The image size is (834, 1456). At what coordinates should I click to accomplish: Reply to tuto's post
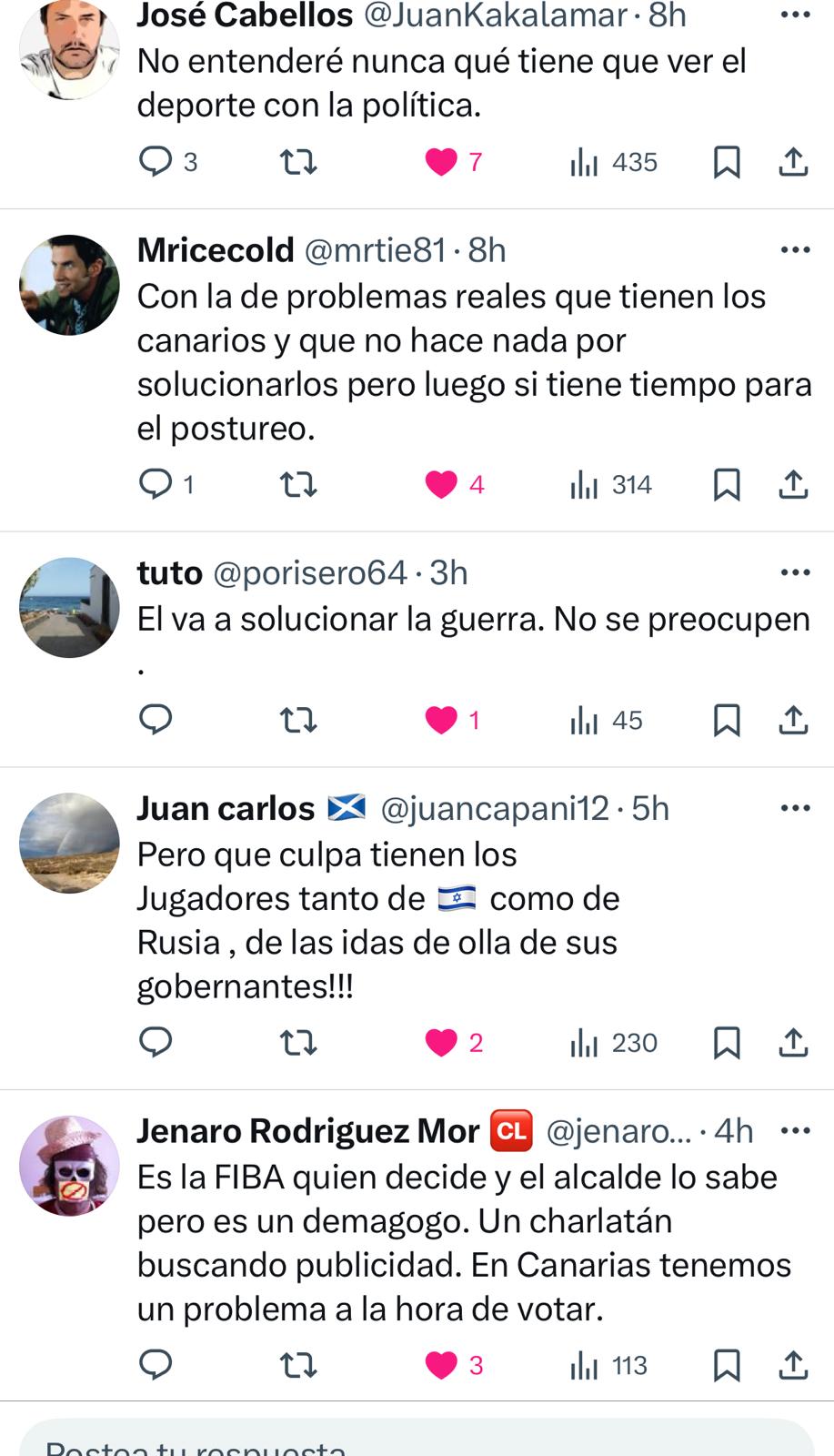pos(156,720)
